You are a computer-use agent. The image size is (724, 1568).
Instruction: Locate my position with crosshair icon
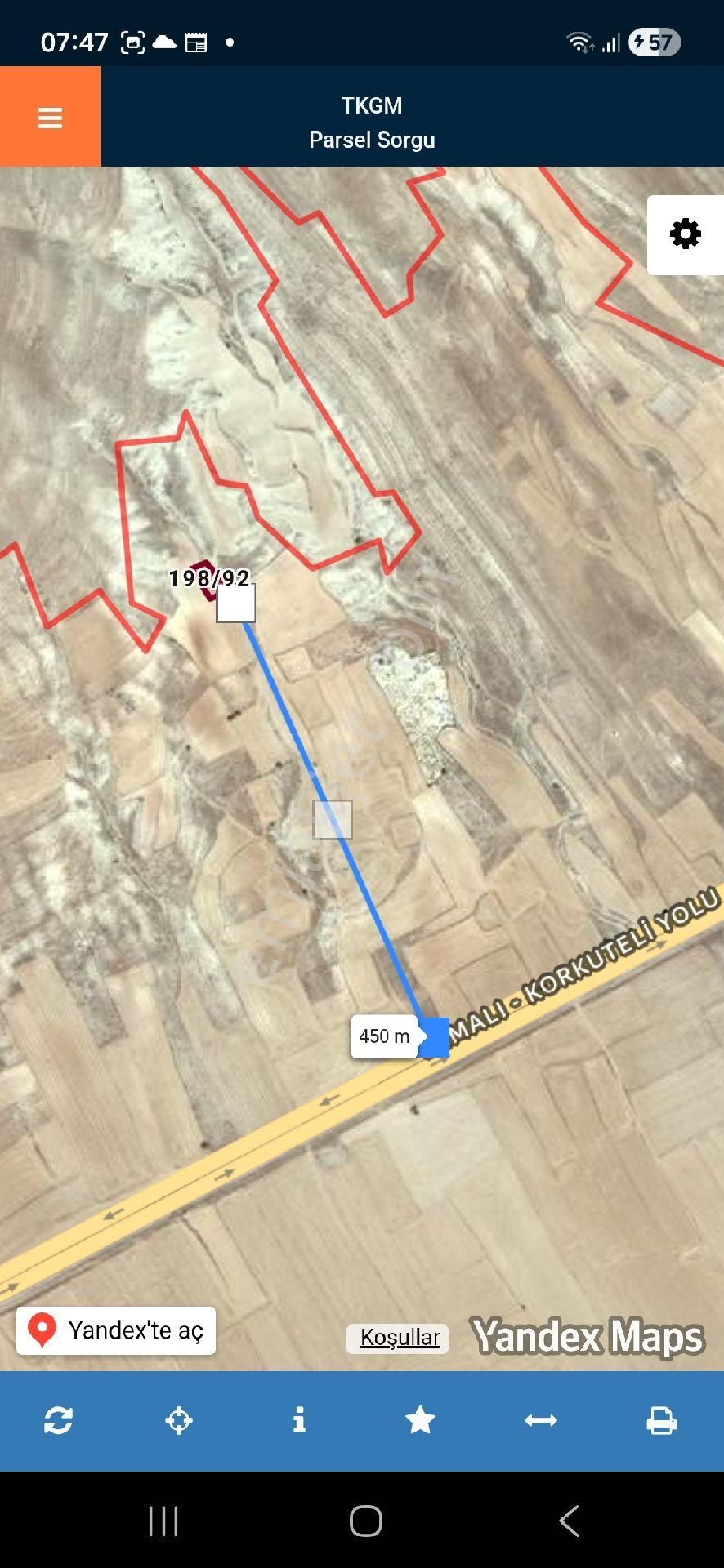(179, 1420)
